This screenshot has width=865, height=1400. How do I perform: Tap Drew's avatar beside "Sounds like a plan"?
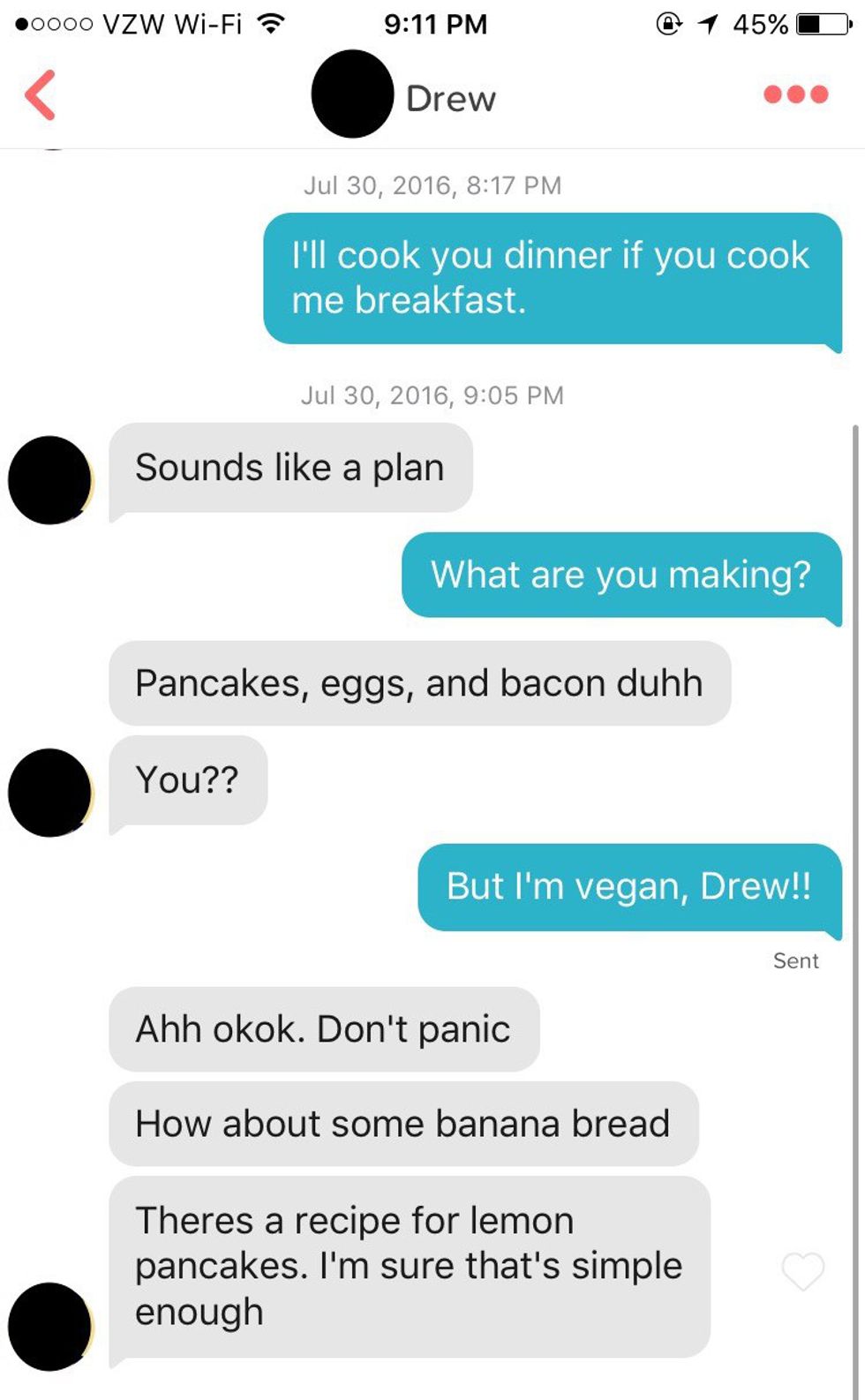(x=49, y=480)
